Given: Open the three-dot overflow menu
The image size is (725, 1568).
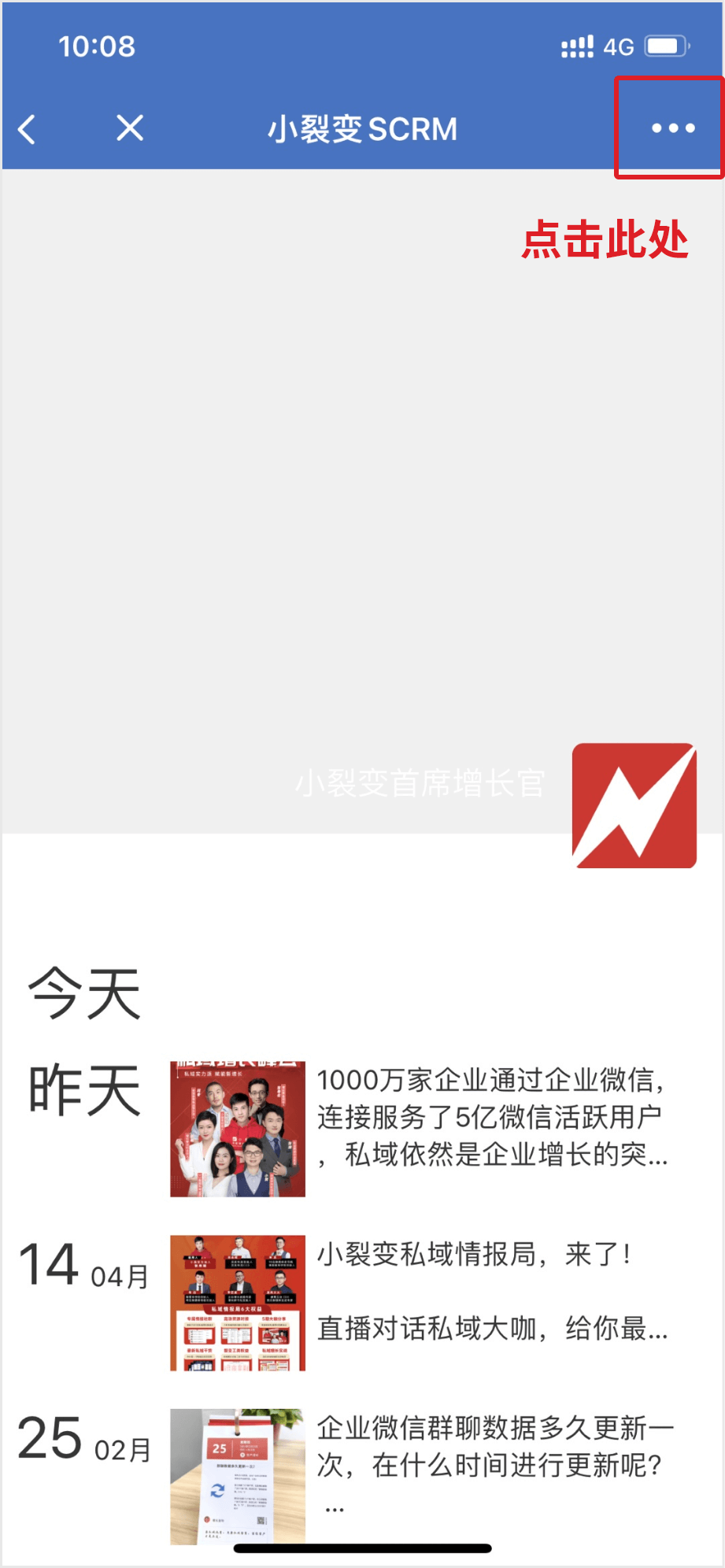Looking at the screenshot, I should [673, 128].
